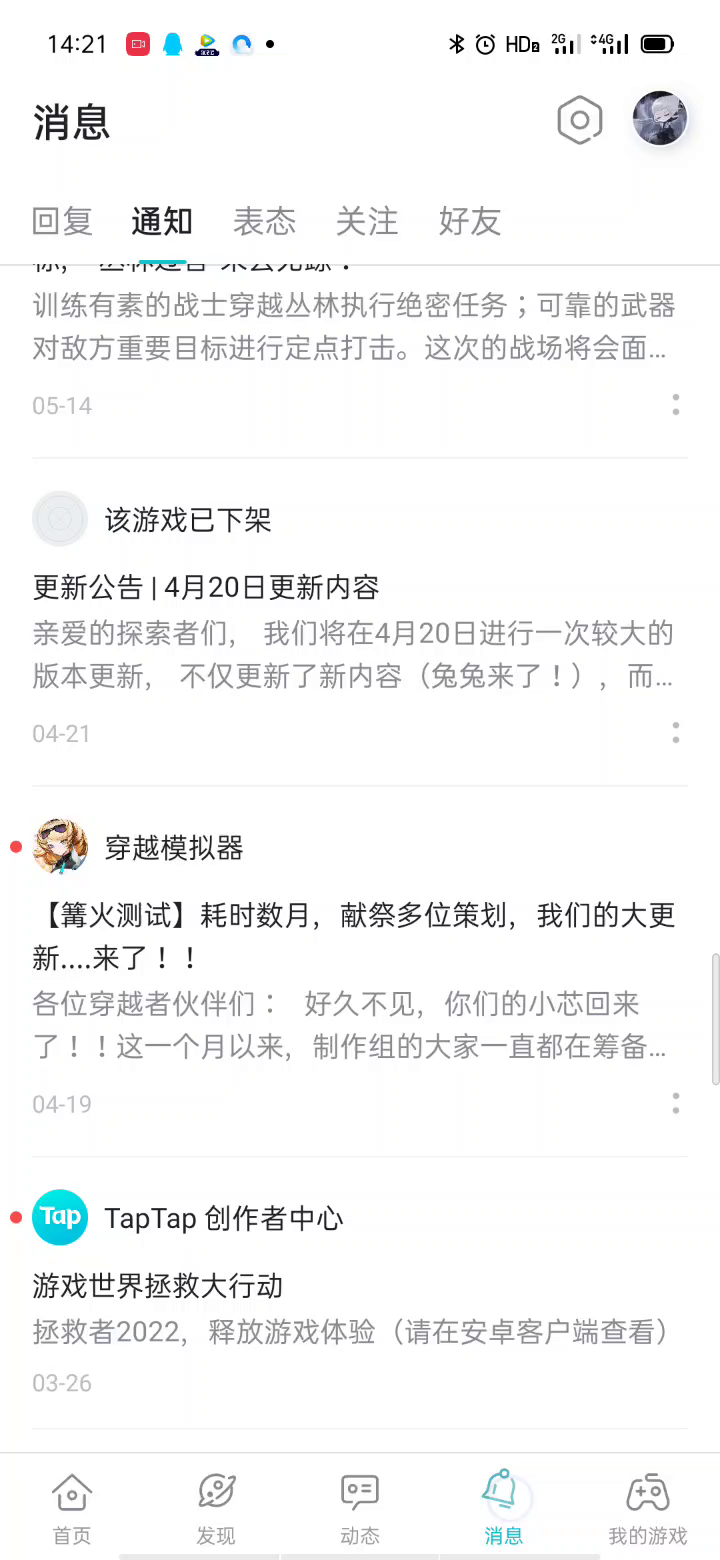Go to the 动态 tab

pos(360,1506)
